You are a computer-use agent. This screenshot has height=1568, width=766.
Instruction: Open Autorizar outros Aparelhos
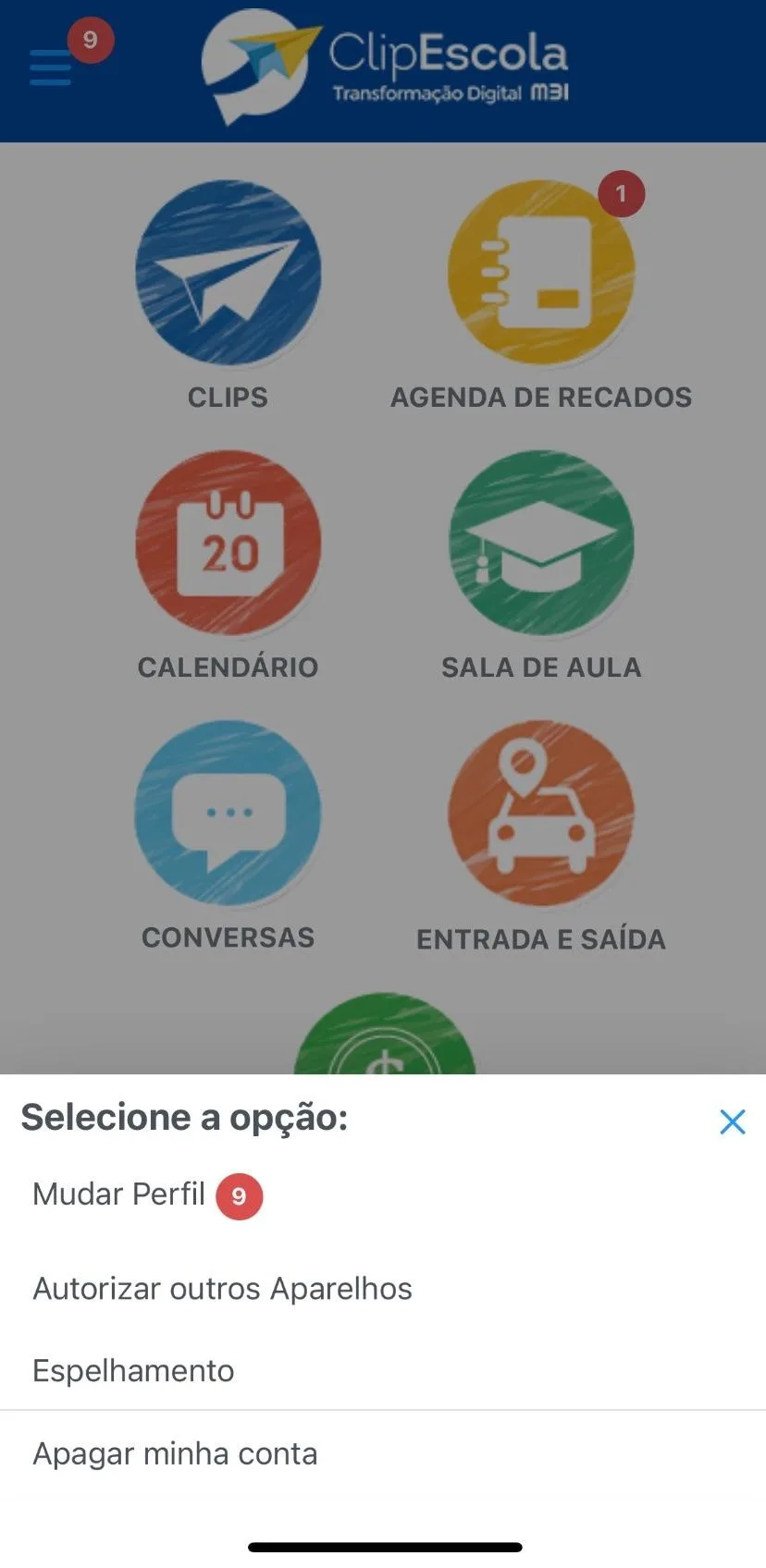click(222, 1288)
